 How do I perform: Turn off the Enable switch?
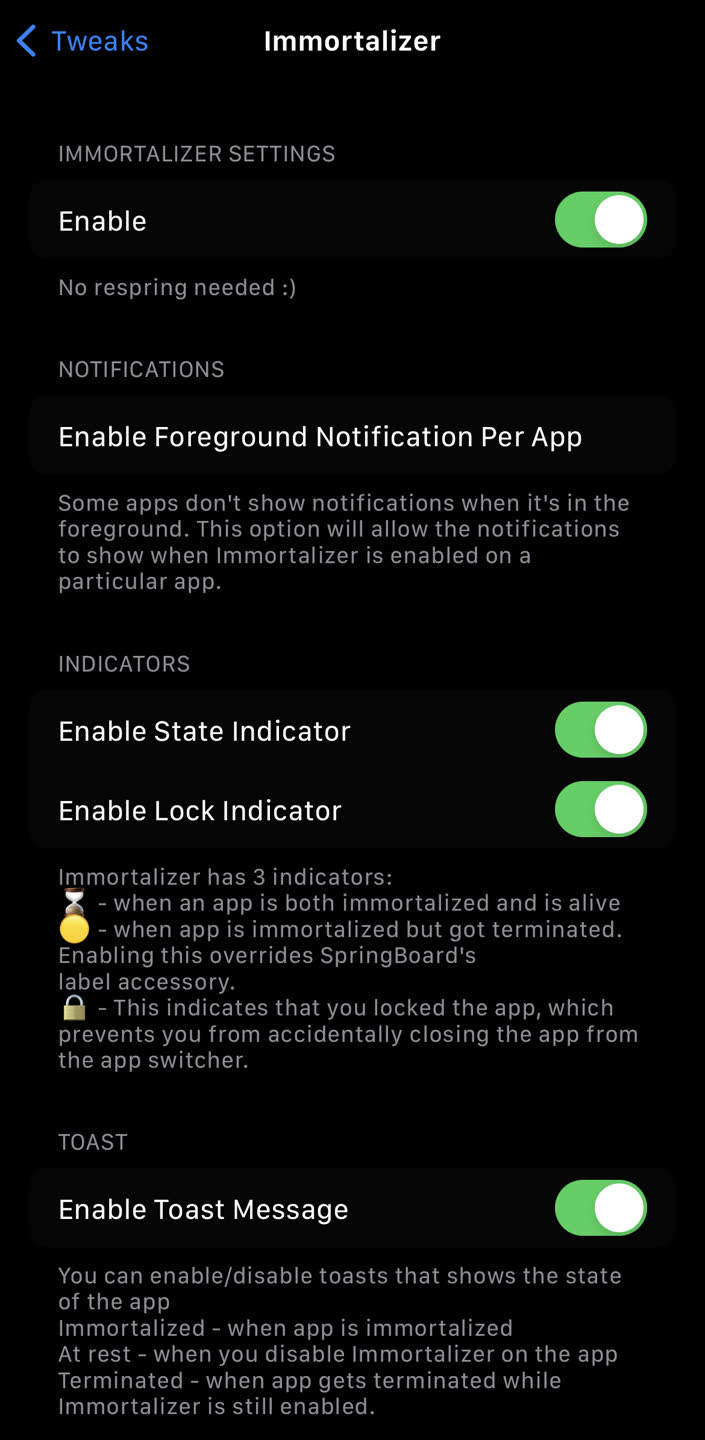click(x=600, y=220)
